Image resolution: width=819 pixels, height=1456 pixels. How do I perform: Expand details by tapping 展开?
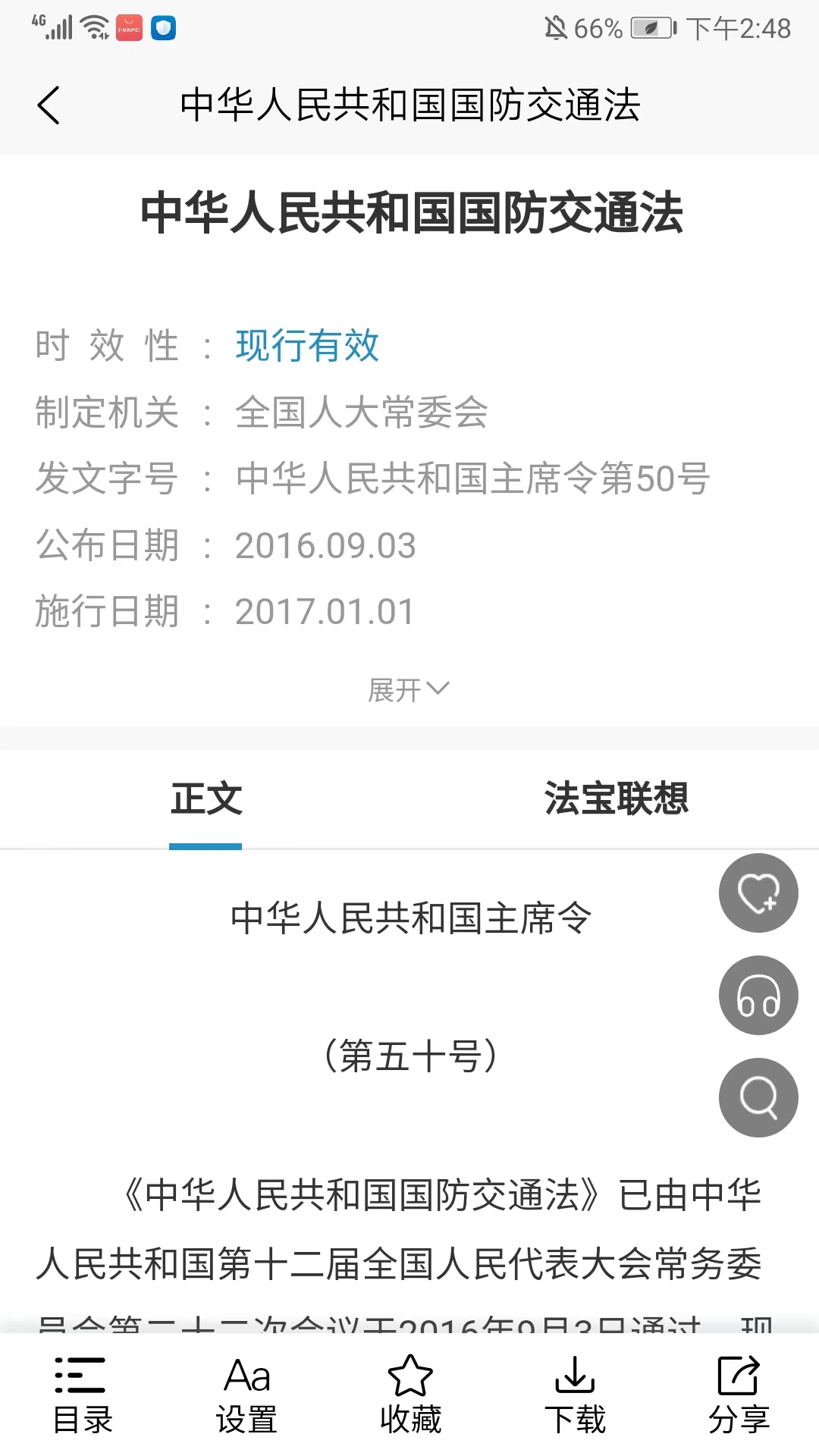pyautogui.click(x=409, y=689)
